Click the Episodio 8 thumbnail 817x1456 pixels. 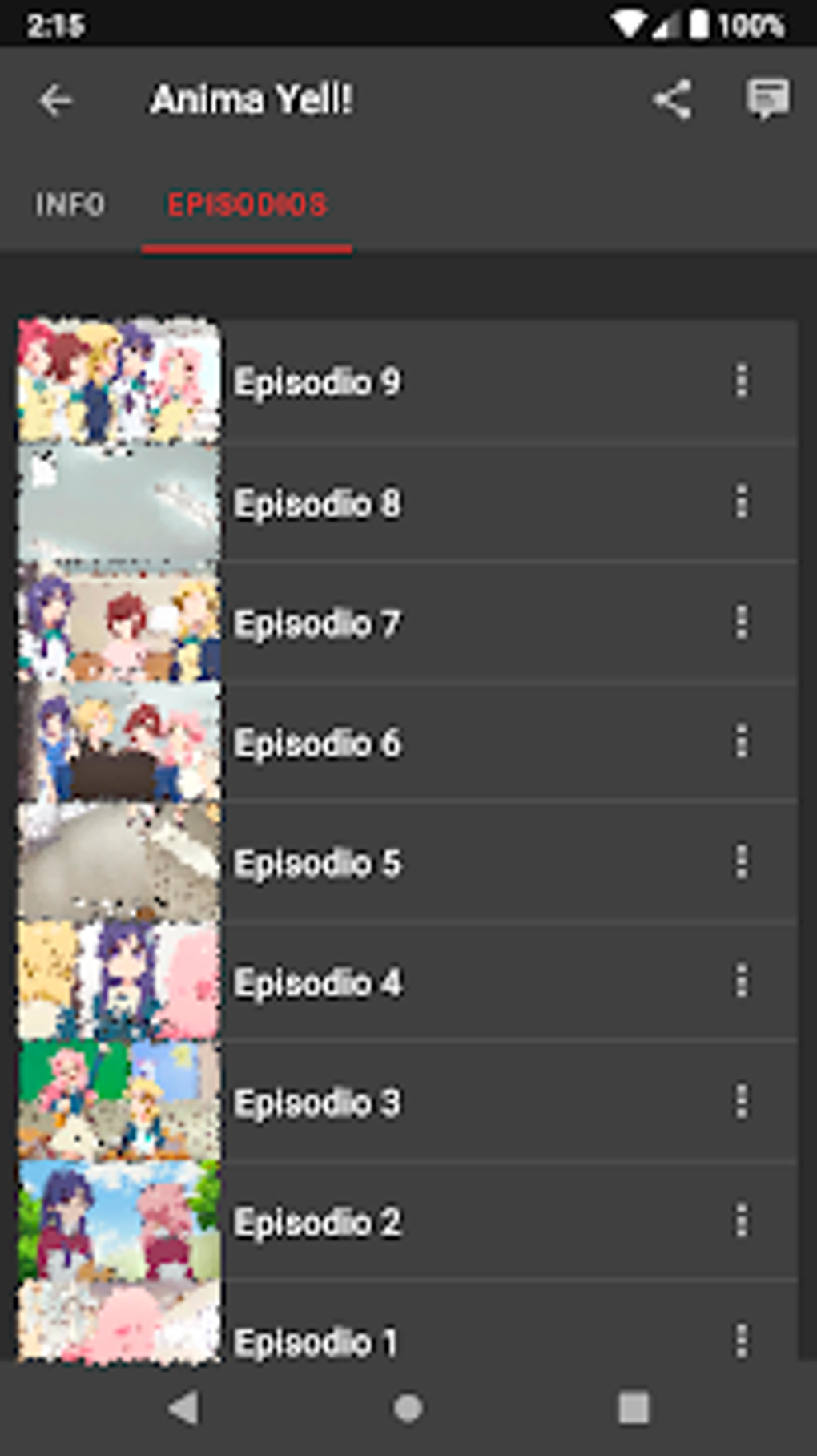pos(119,503)
